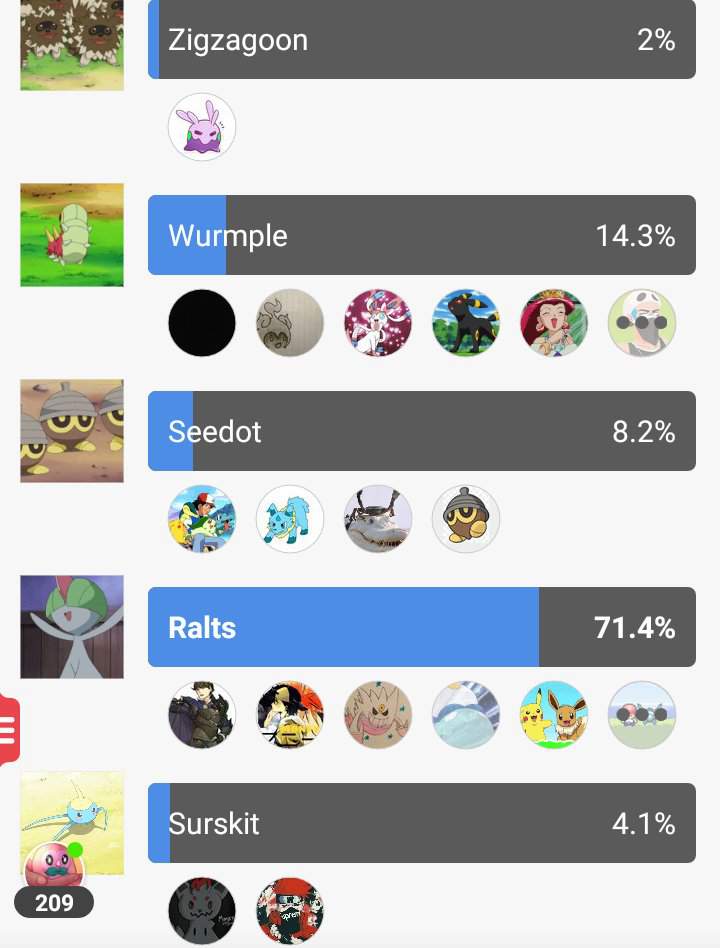Click the Jessie voter avatar under Wurmple
Screen dimensions: 720x948
(x=553, y=323)
